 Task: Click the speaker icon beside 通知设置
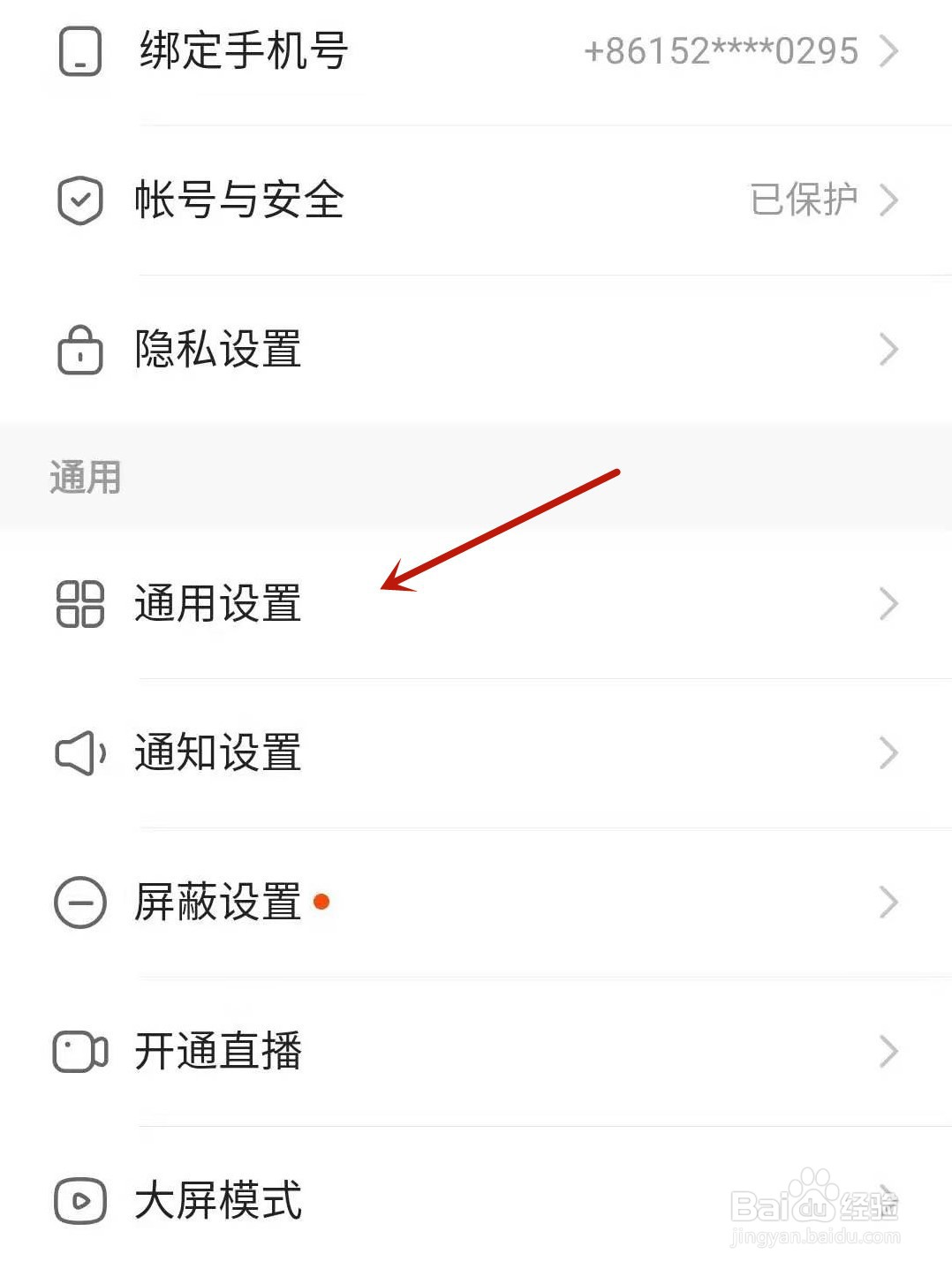tap(79, 752)
